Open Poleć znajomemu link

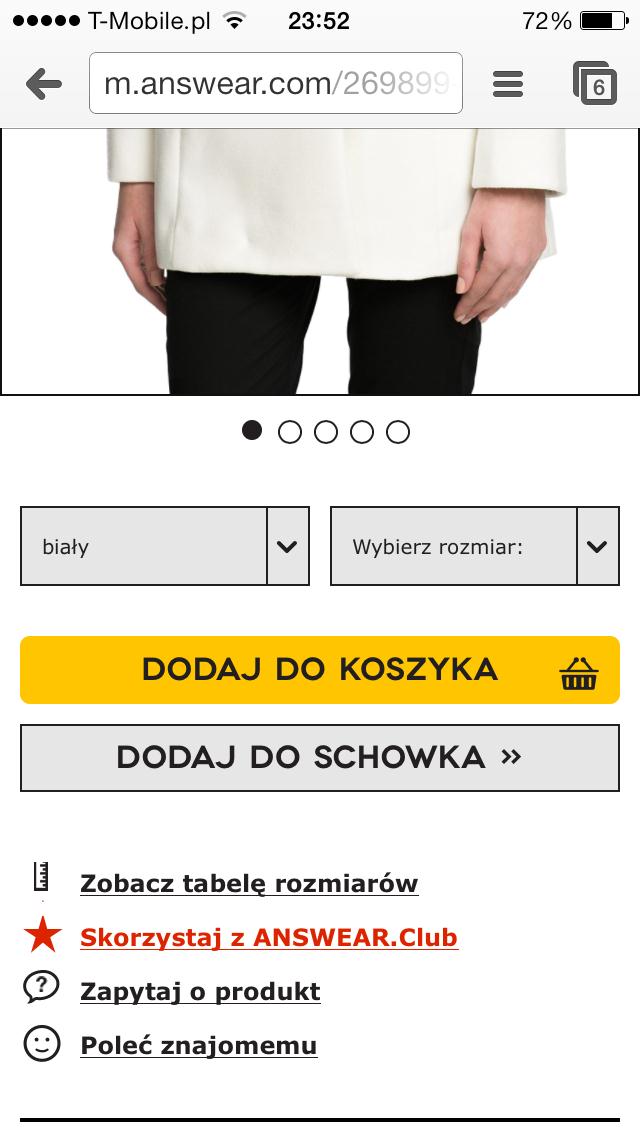pyautogui.click(x=199, y=1046)
